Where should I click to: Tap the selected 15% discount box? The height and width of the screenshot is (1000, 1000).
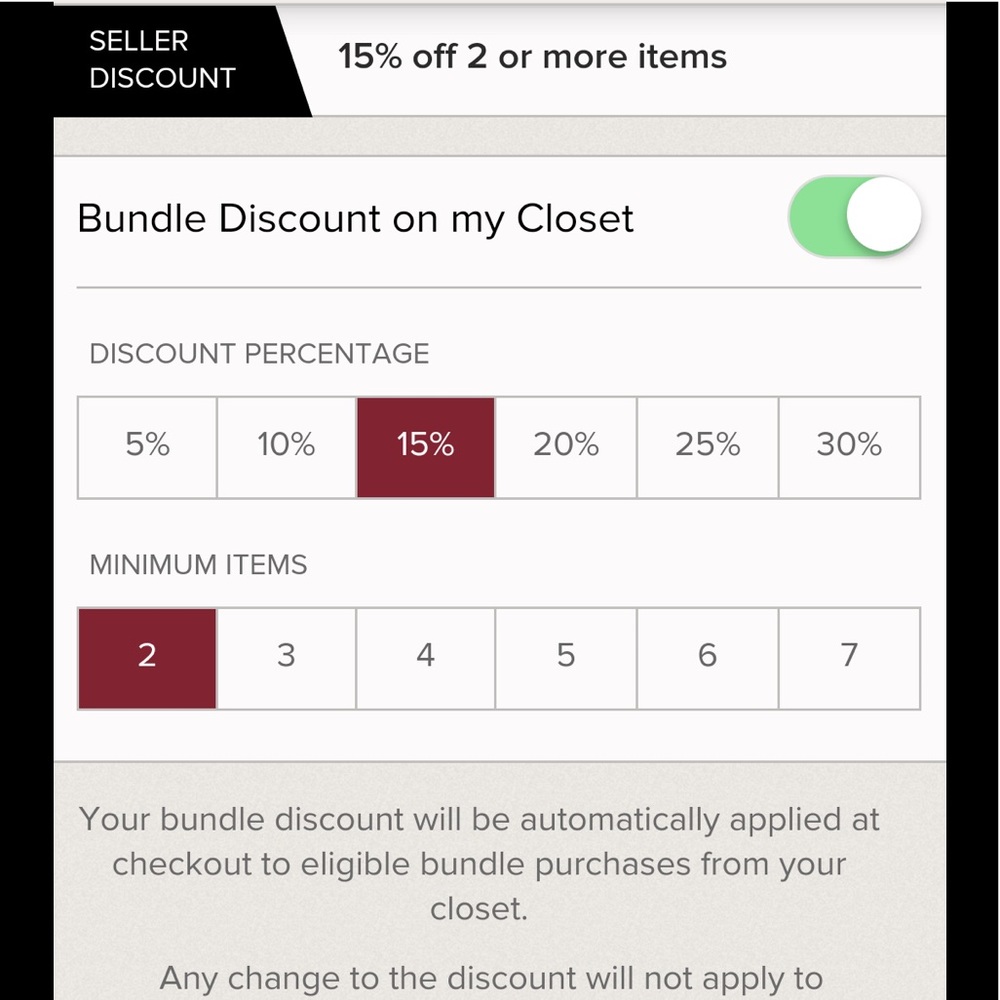pyautogui.click(x=425, y=446)
